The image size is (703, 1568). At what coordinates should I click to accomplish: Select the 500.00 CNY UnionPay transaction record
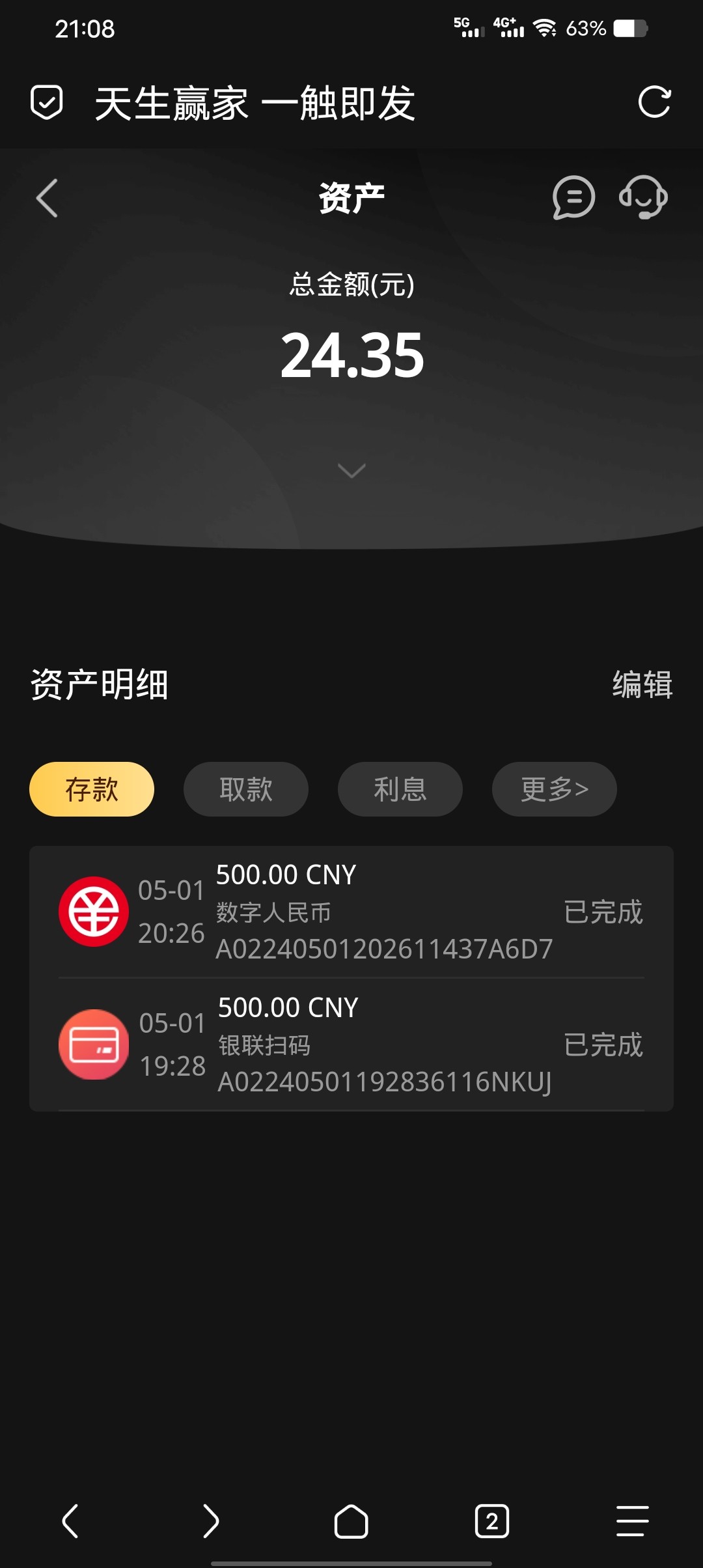pyautogui.click(x=351, y=1043)
